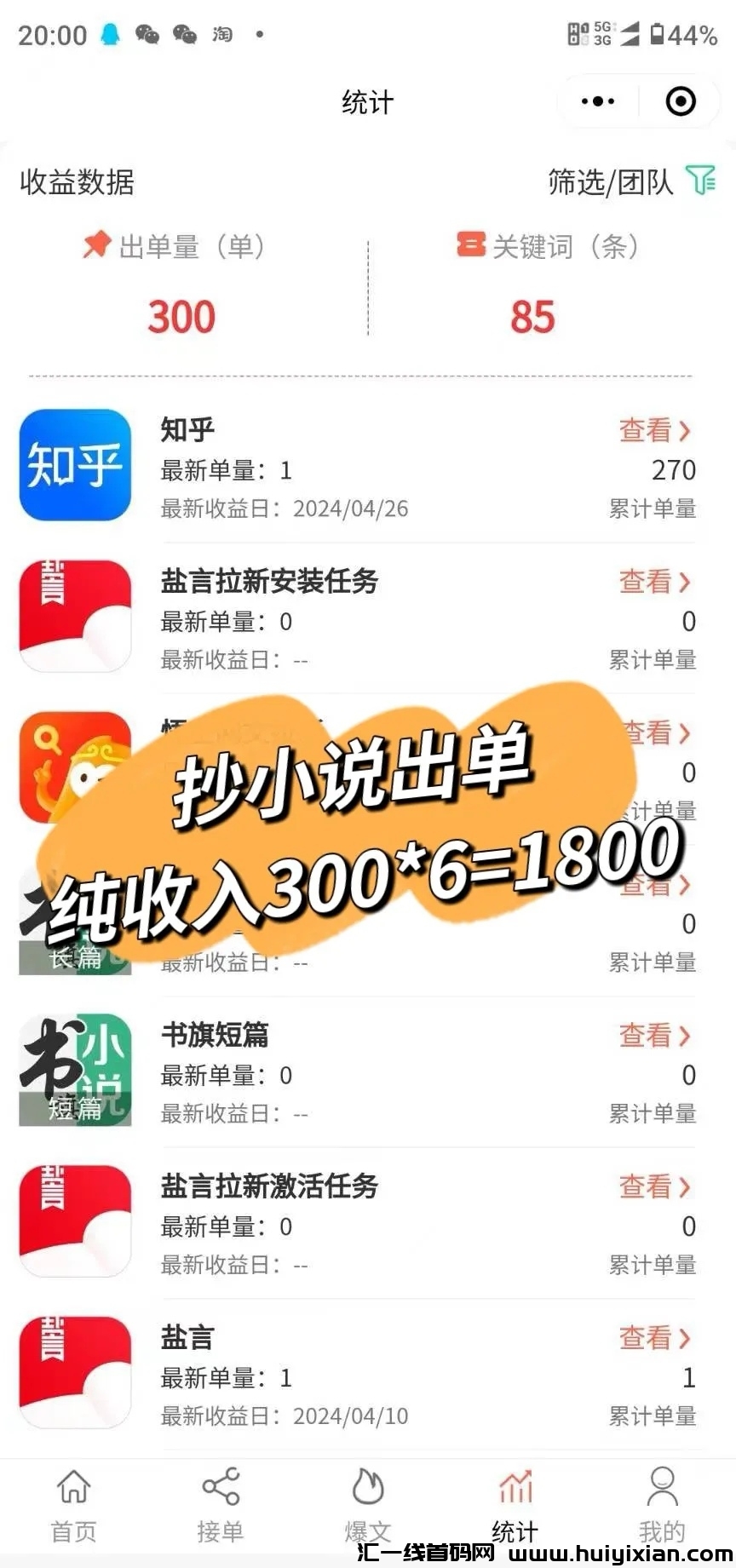Select the 书旗短篇 app icon
The width and height of the screenshot is (736, 1568).
[74, 1069]
